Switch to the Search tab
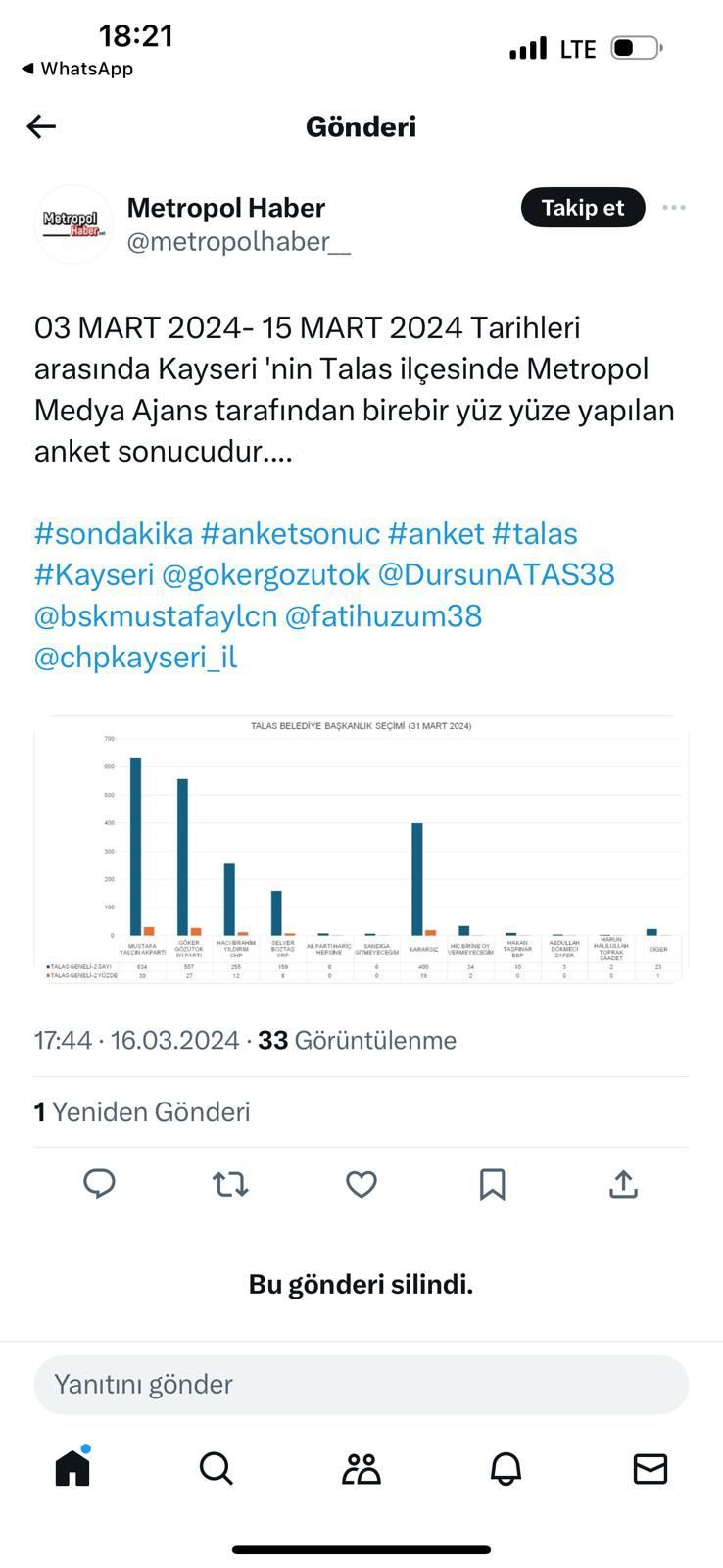Screen dimensions: 723x1568 click(x=216, y=1468)
